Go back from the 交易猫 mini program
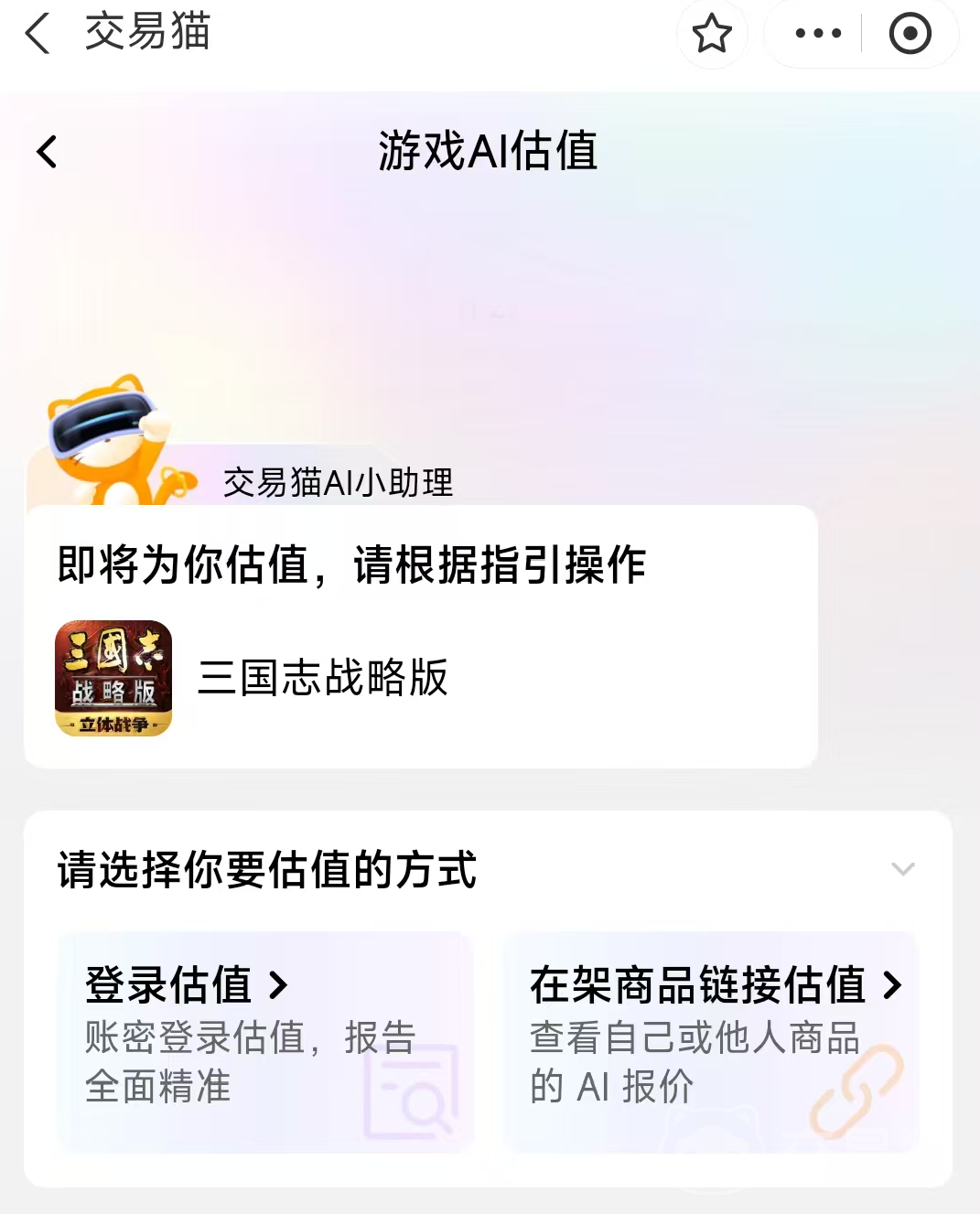 (x=38, y=35)
